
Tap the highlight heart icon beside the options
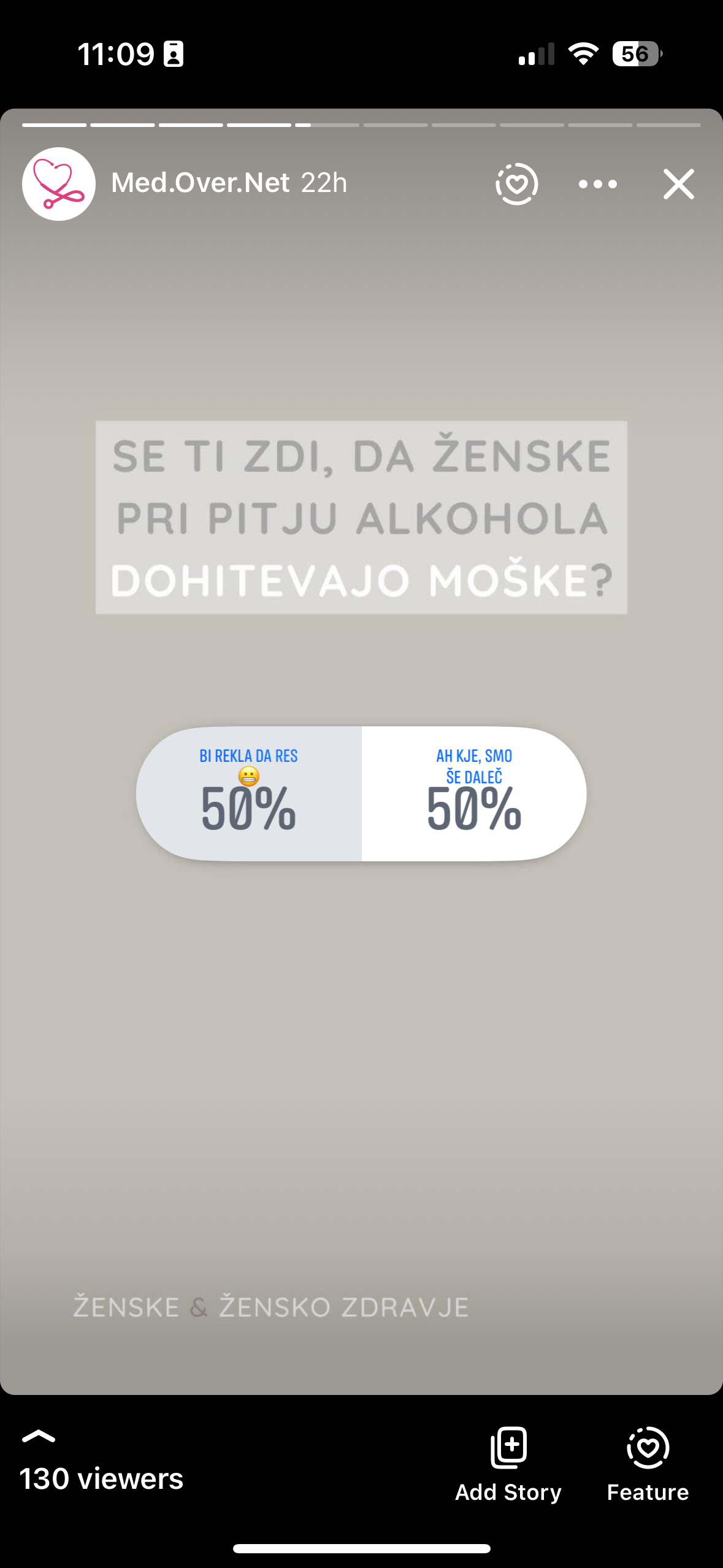point(516,183)
